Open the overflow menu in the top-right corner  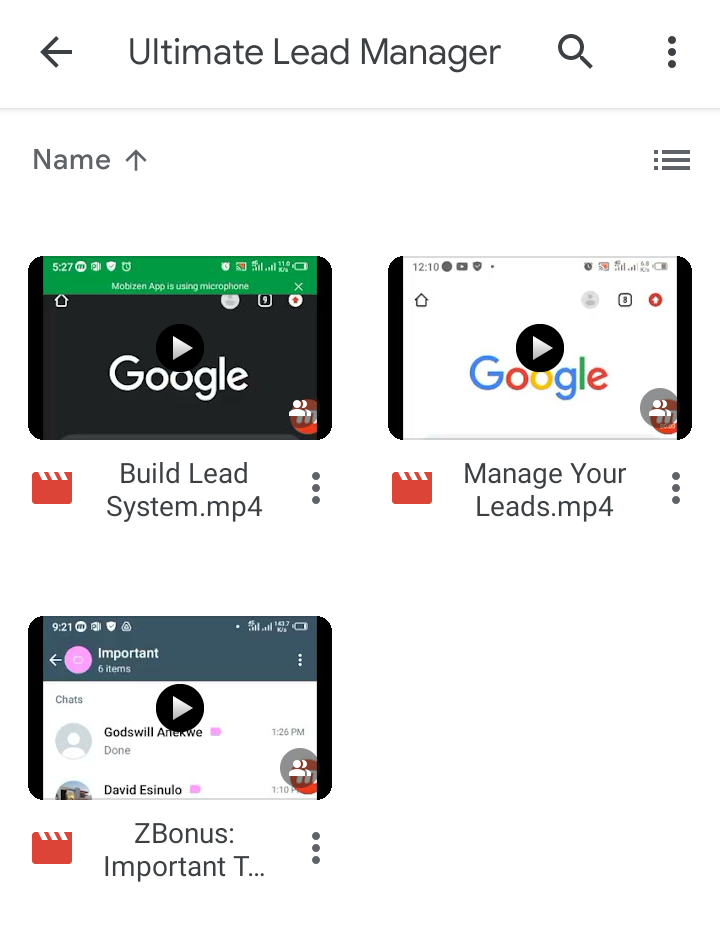(x=671, y=52)
